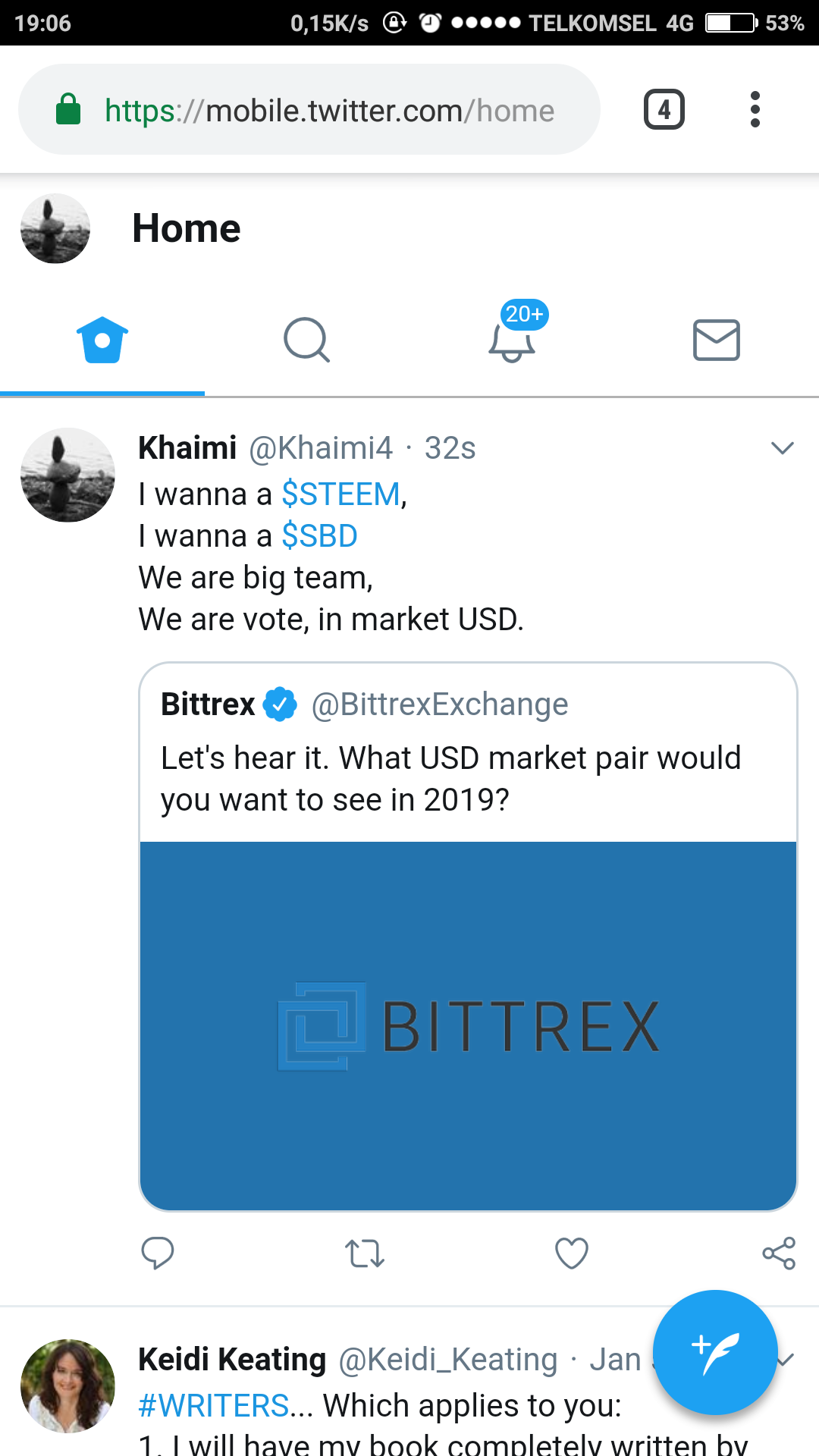Viewport: 819px width, 1456px height.
Task: Open the $SBD cashtag link
Action: click(x=319, y=536)
